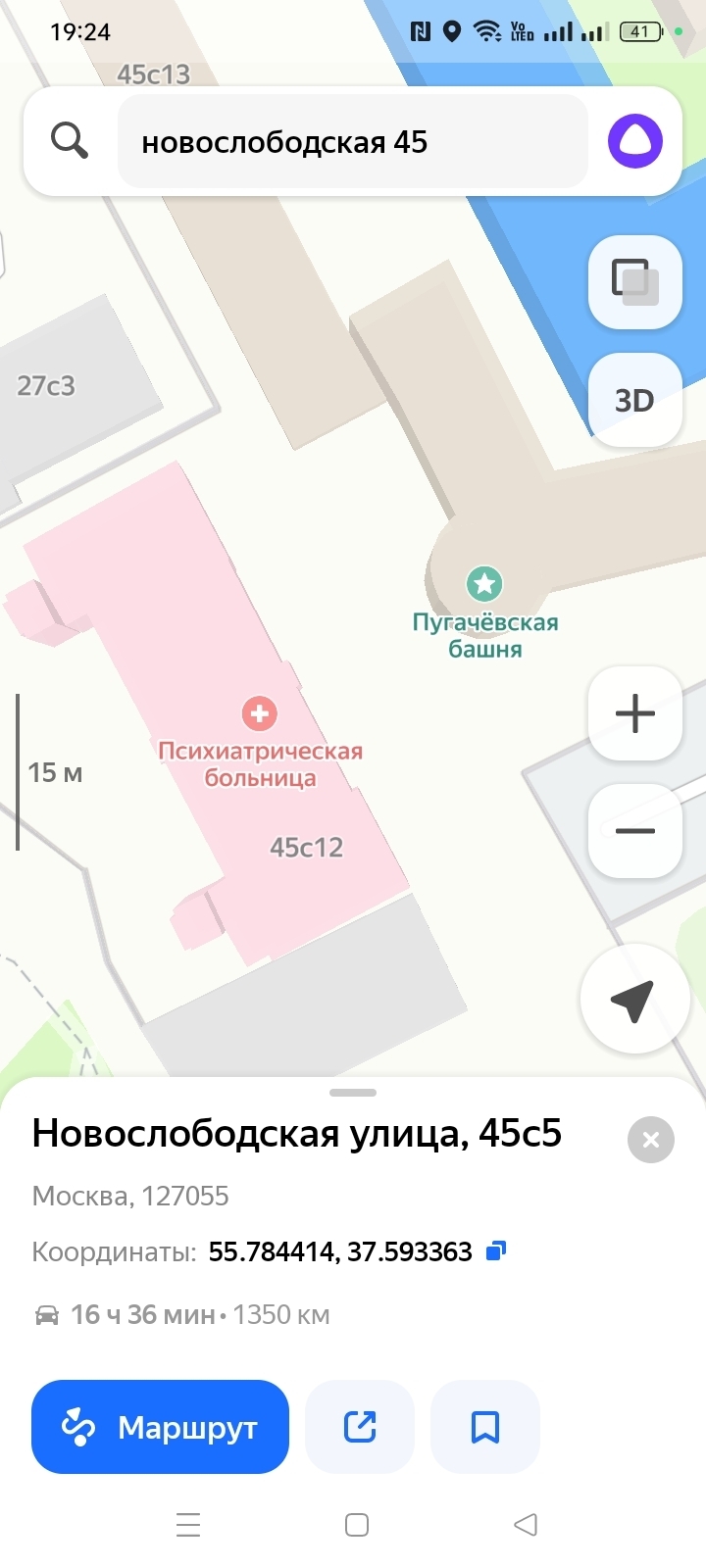This screenshot has width=706, height=1568.
Task: Center map on my location
Action: pos(633,1000)
